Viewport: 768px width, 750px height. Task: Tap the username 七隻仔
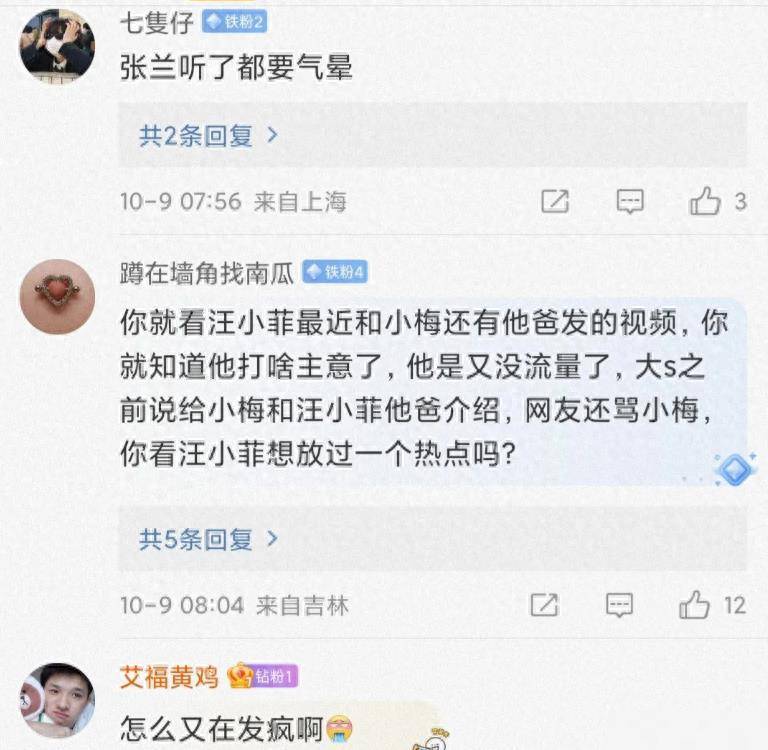pyautogui.click(x=155, y=22)
